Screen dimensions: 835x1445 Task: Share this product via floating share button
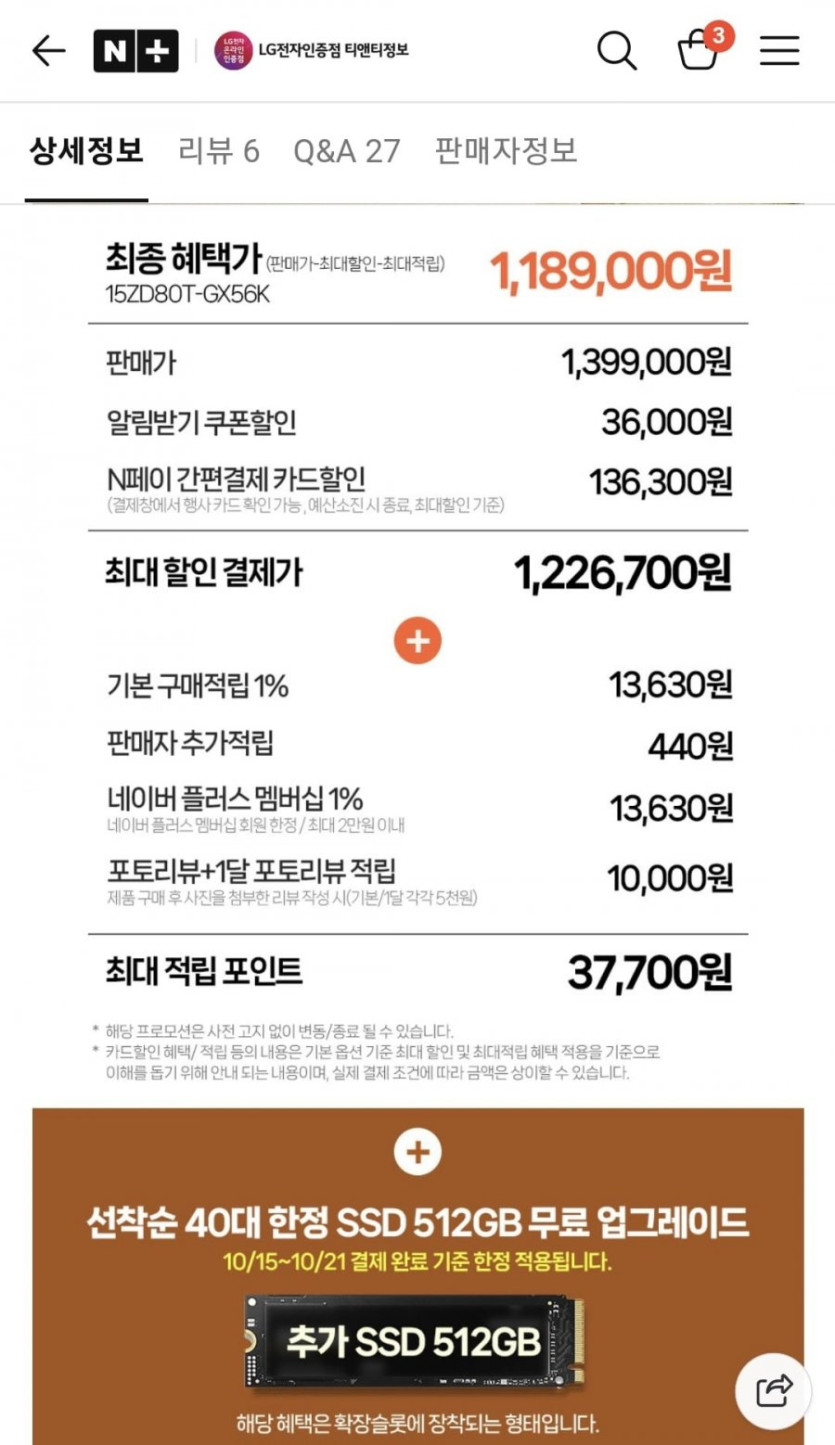[x=773, y=1391]
